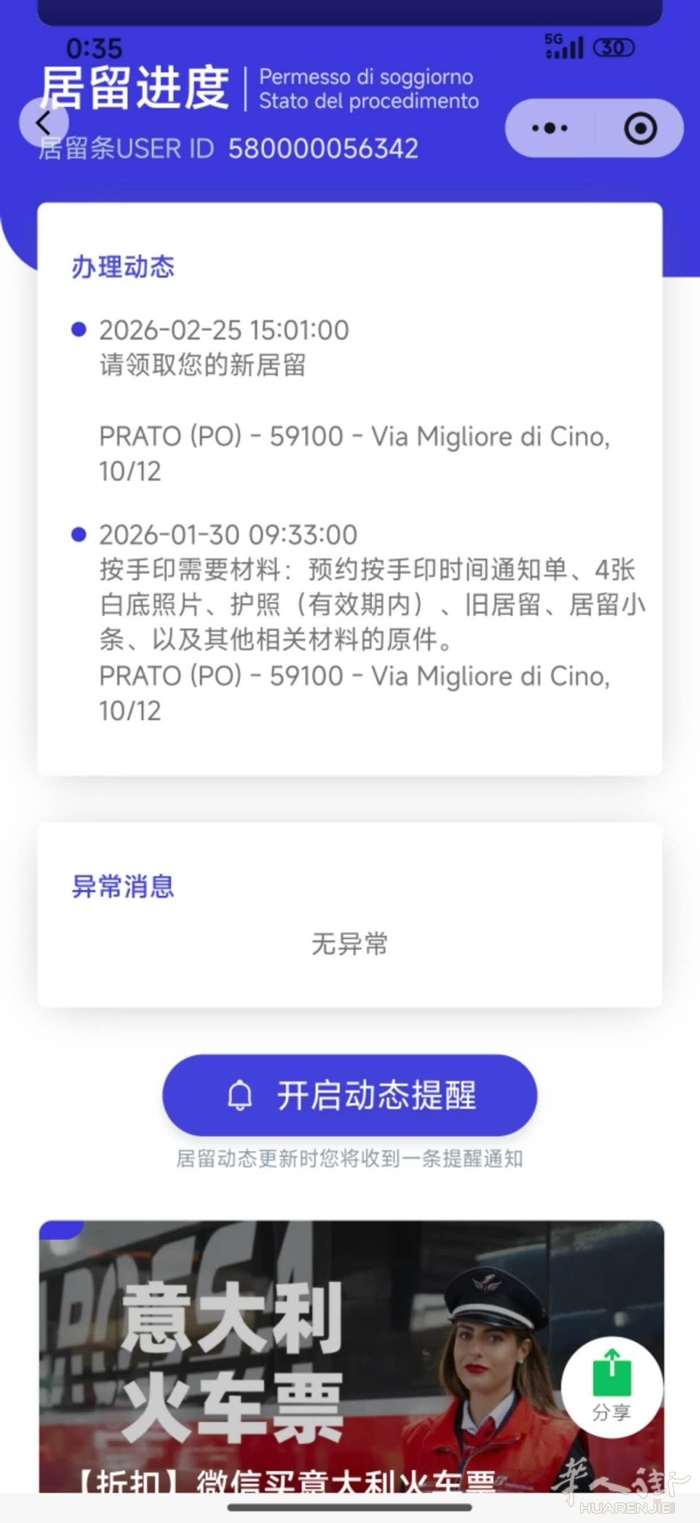Close the mini program via the circle button
Screen dimensions: 700x1523
pos(639,128)
